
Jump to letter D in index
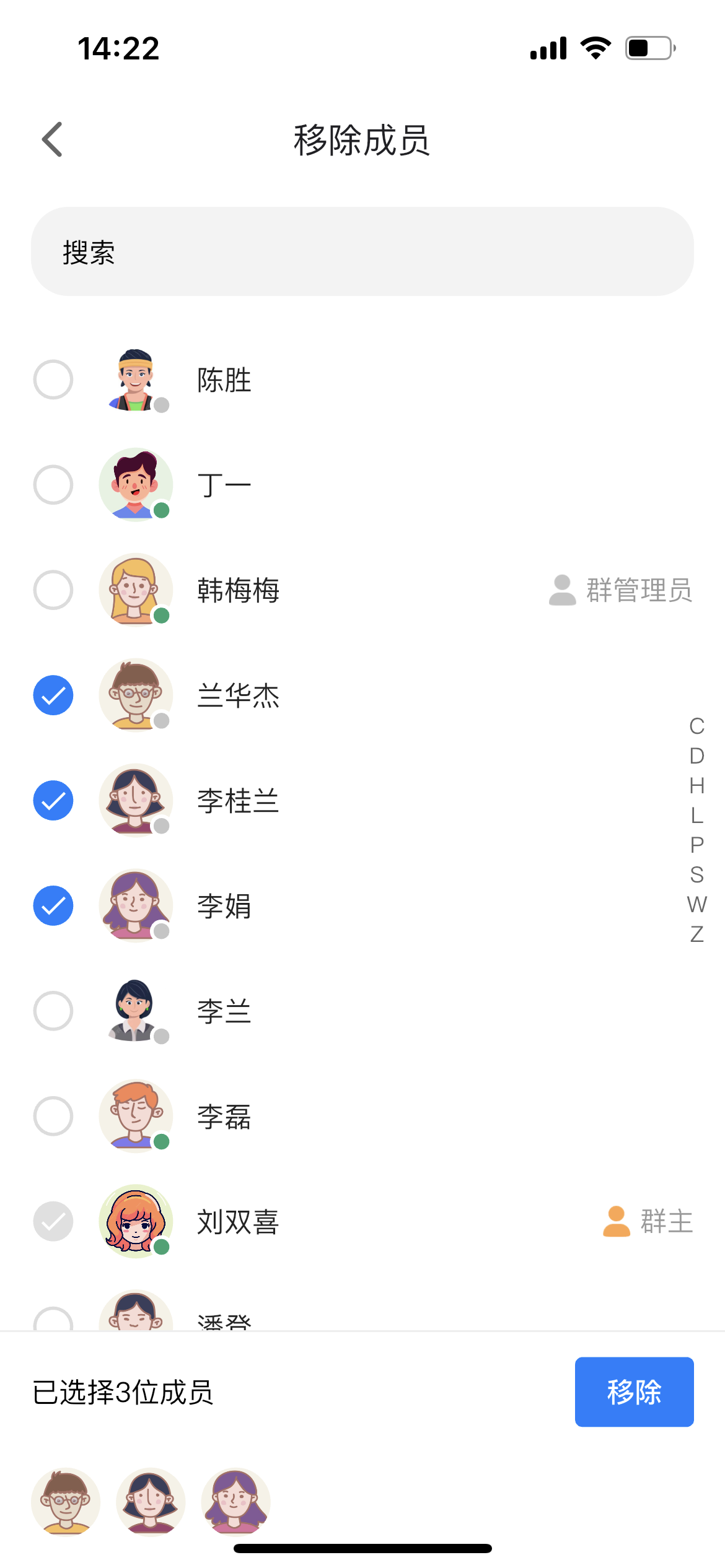696,756
